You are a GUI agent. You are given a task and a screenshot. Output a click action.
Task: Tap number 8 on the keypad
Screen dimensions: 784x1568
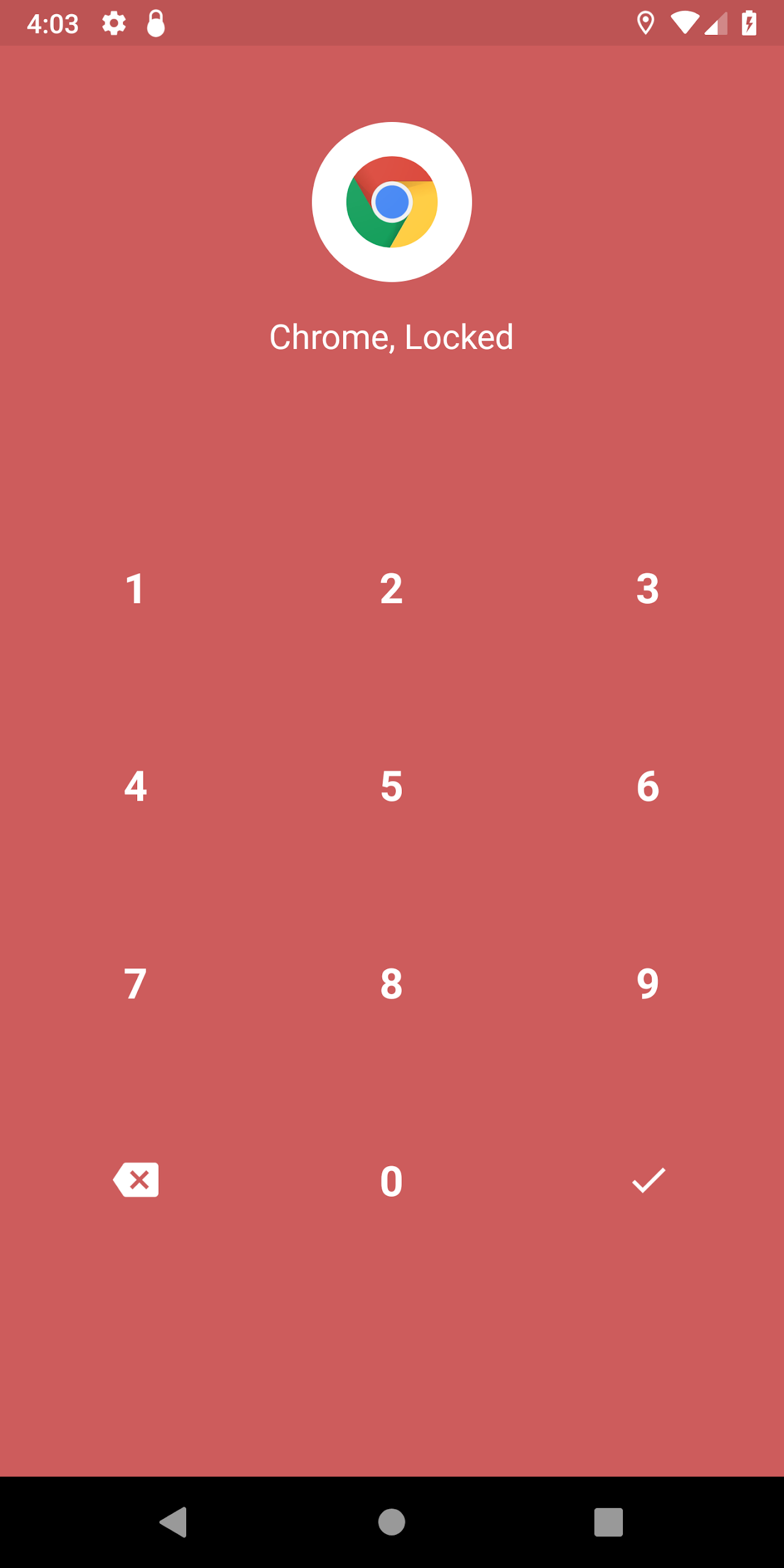[x=391, y=984]
